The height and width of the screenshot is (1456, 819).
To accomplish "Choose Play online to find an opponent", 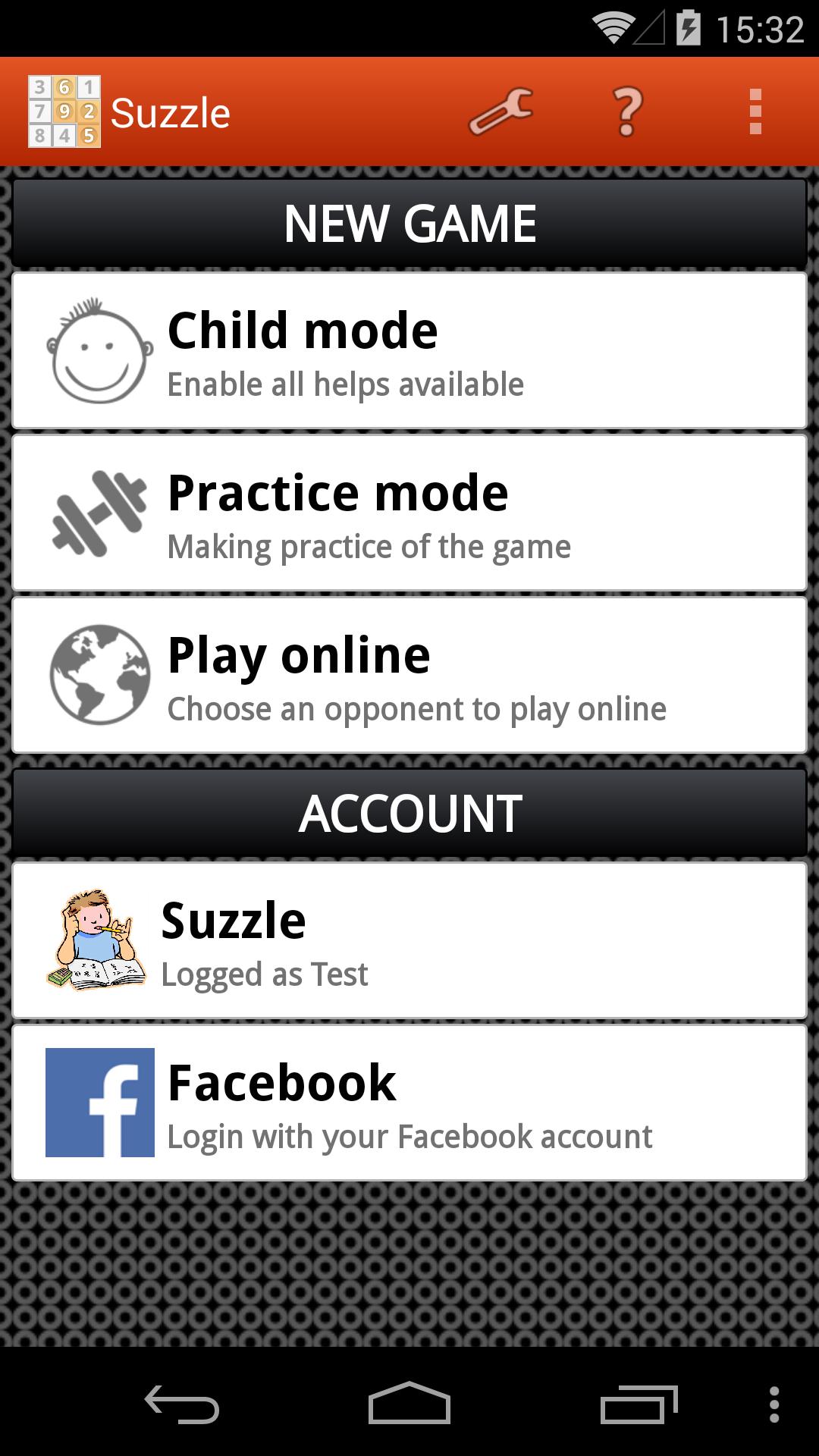I will (x=409, y=675).
